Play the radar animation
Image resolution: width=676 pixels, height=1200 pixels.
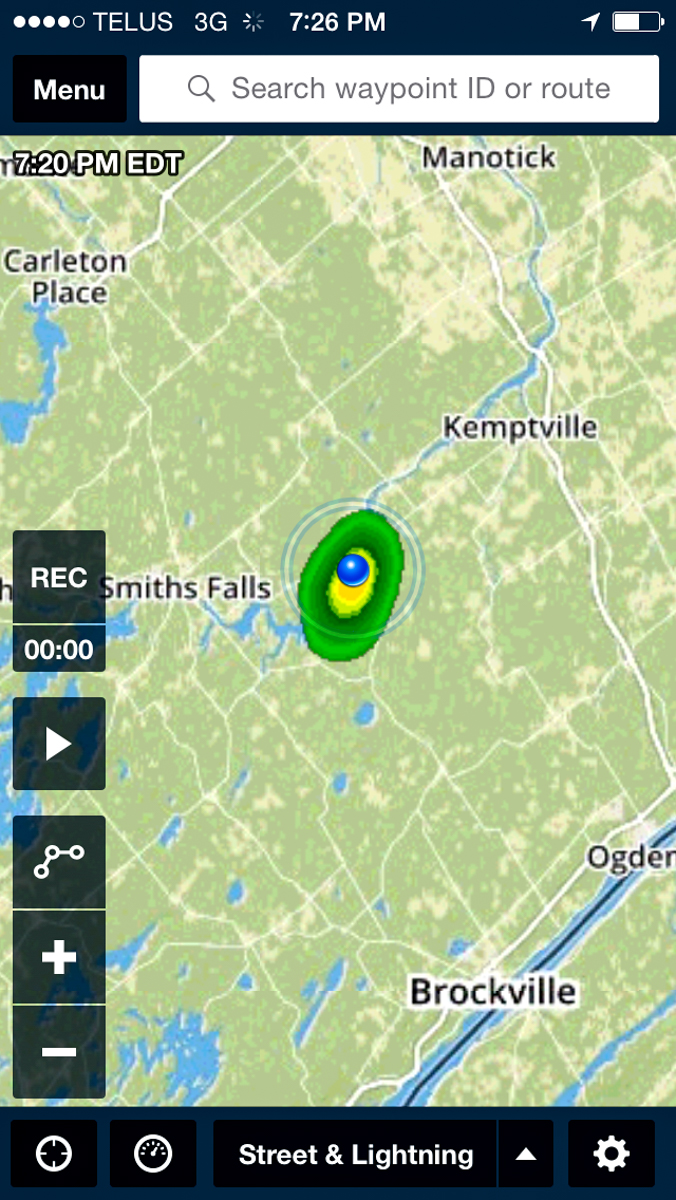tap(59, 744)
